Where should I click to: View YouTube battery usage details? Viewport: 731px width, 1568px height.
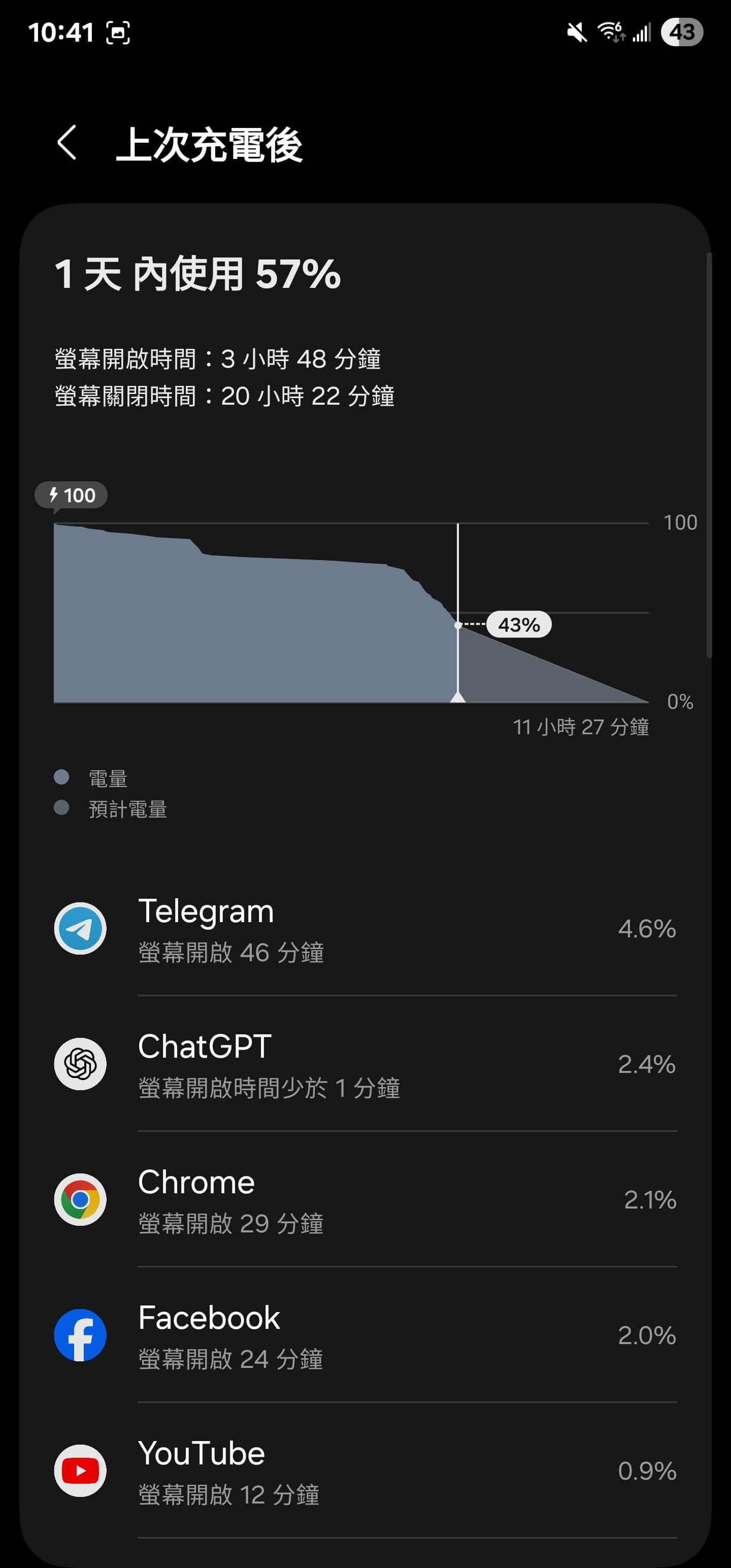[365, 1471]
